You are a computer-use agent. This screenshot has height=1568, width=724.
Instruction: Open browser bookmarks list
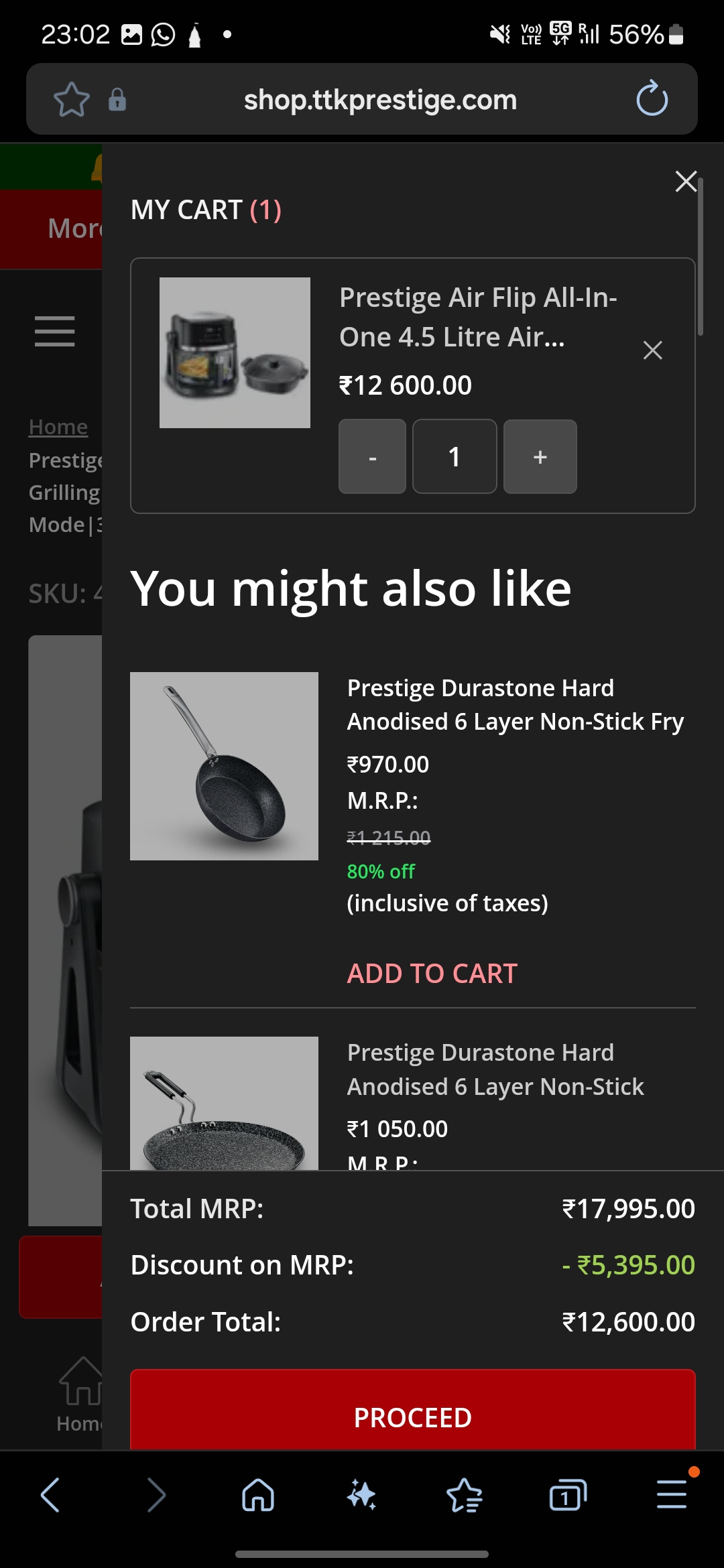464,1495
